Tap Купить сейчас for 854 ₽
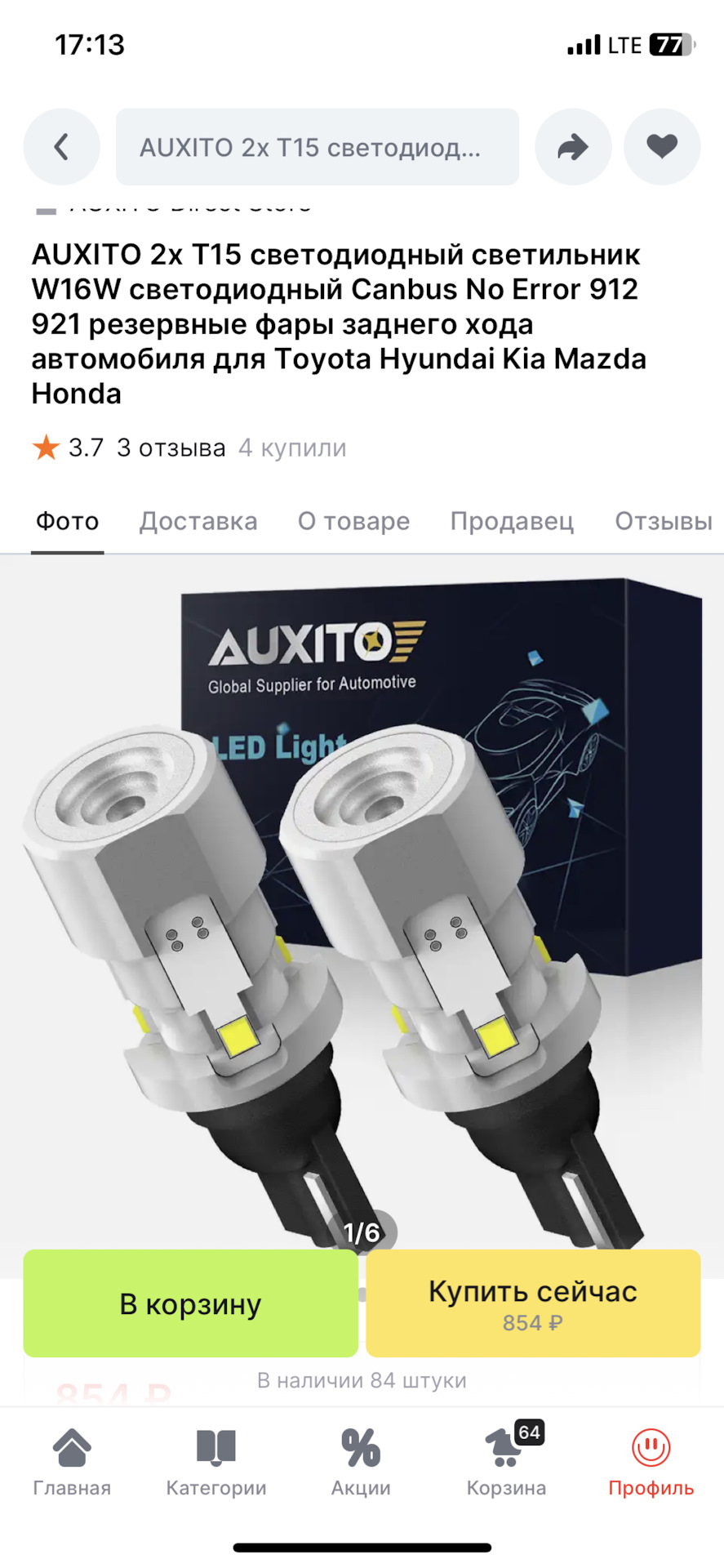 (533, 1303)
